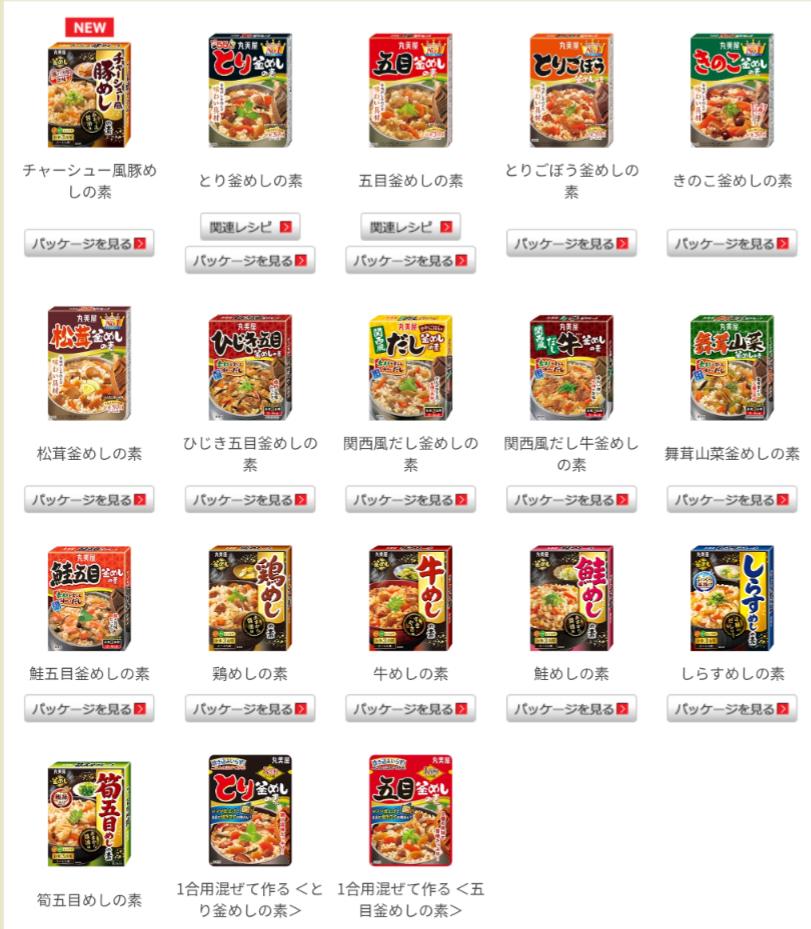View package for 鮭五目釜めしの素

coord(89,709)
